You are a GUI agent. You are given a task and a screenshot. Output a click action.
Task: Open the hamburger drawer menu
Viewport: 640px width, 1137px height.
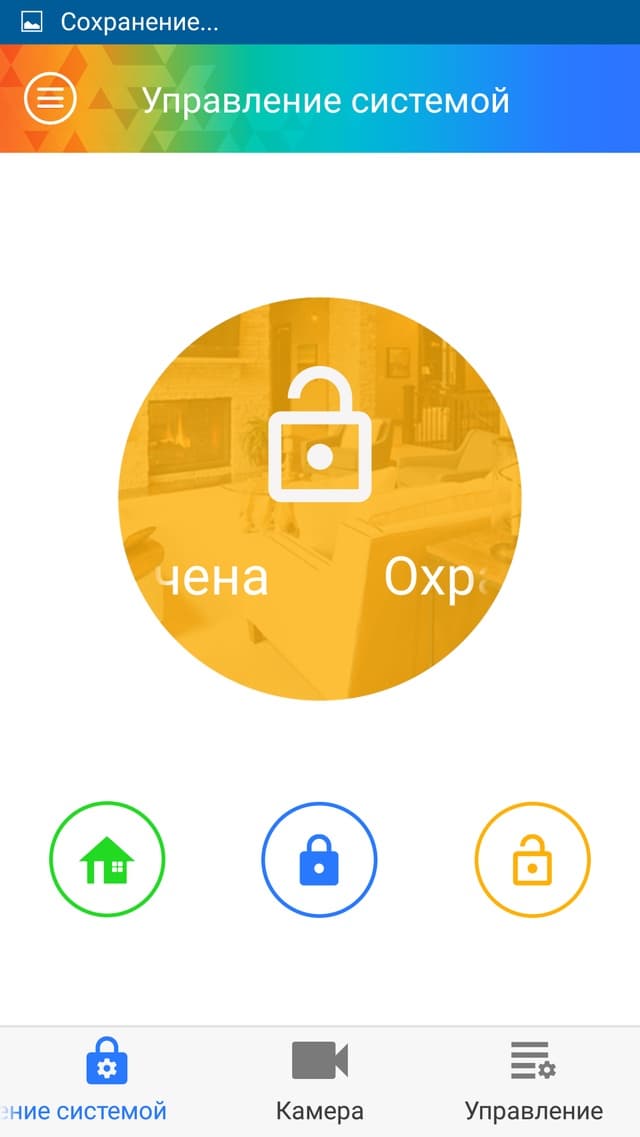[x=50, y=99]
